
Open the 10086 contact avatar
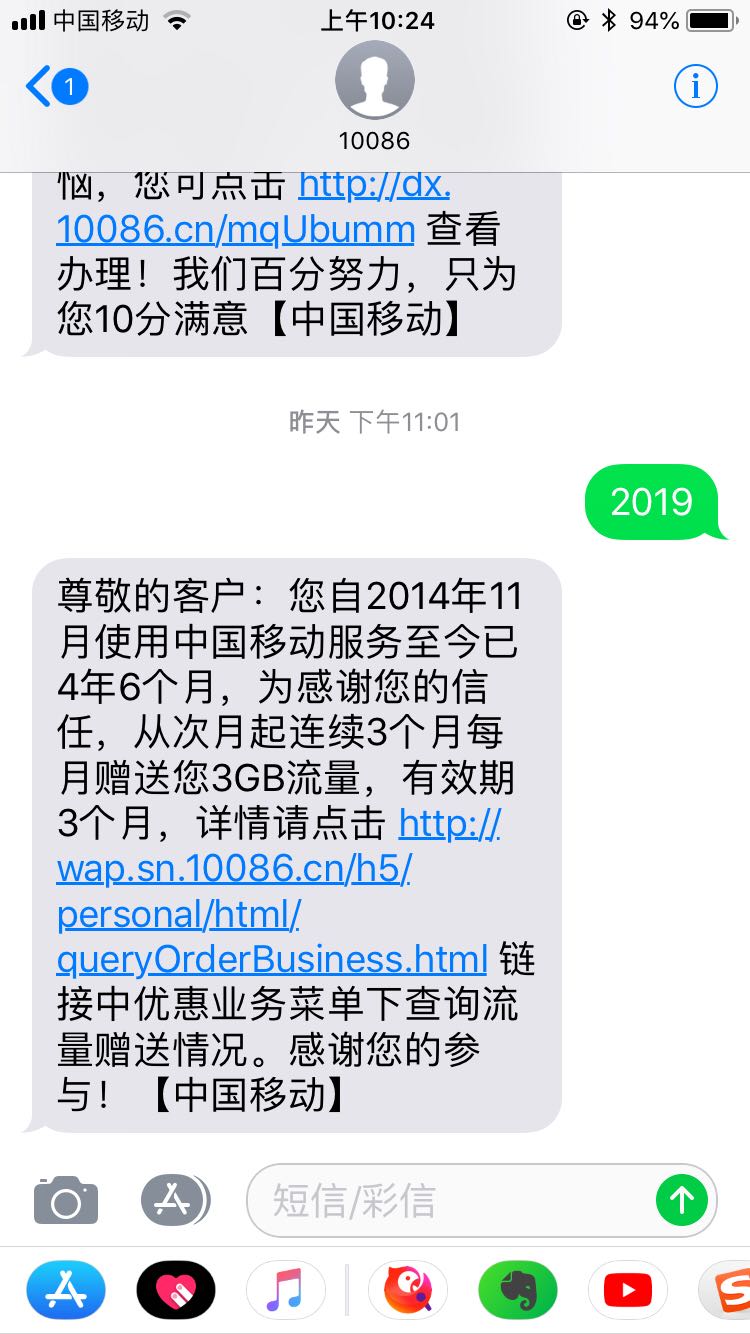click(374, 82)
